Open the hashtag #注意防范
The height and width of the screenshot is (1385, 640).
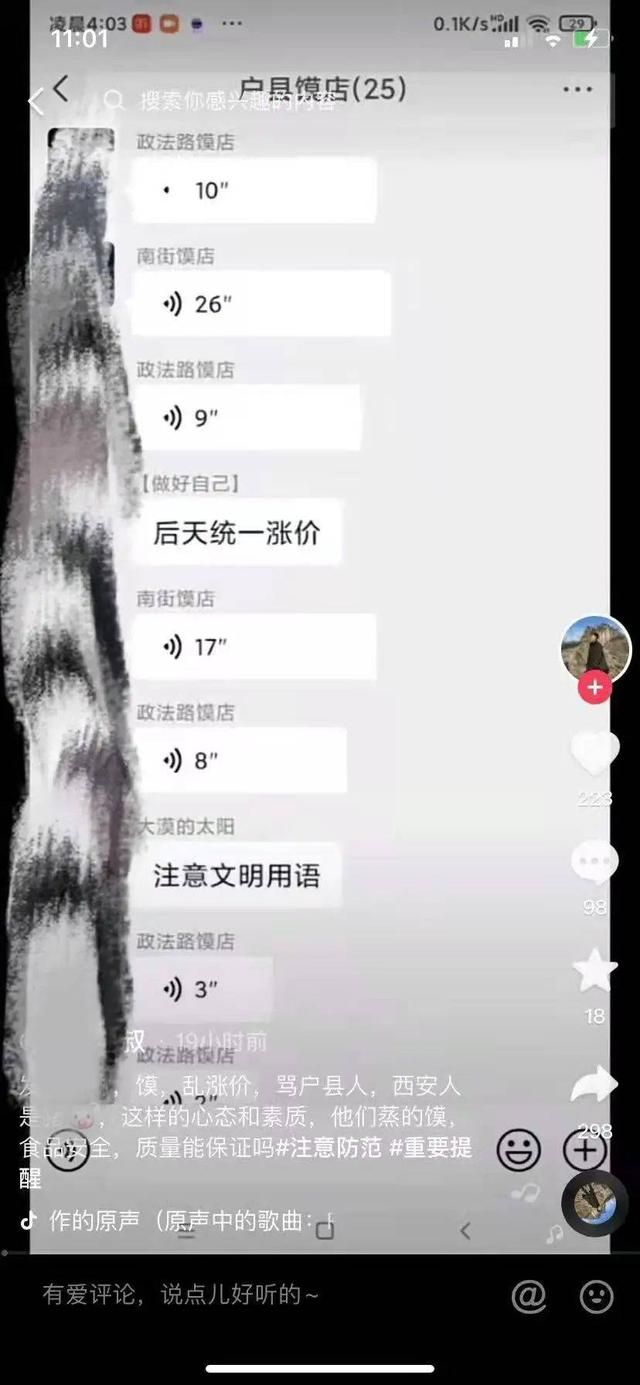(x=335, y=1148)
